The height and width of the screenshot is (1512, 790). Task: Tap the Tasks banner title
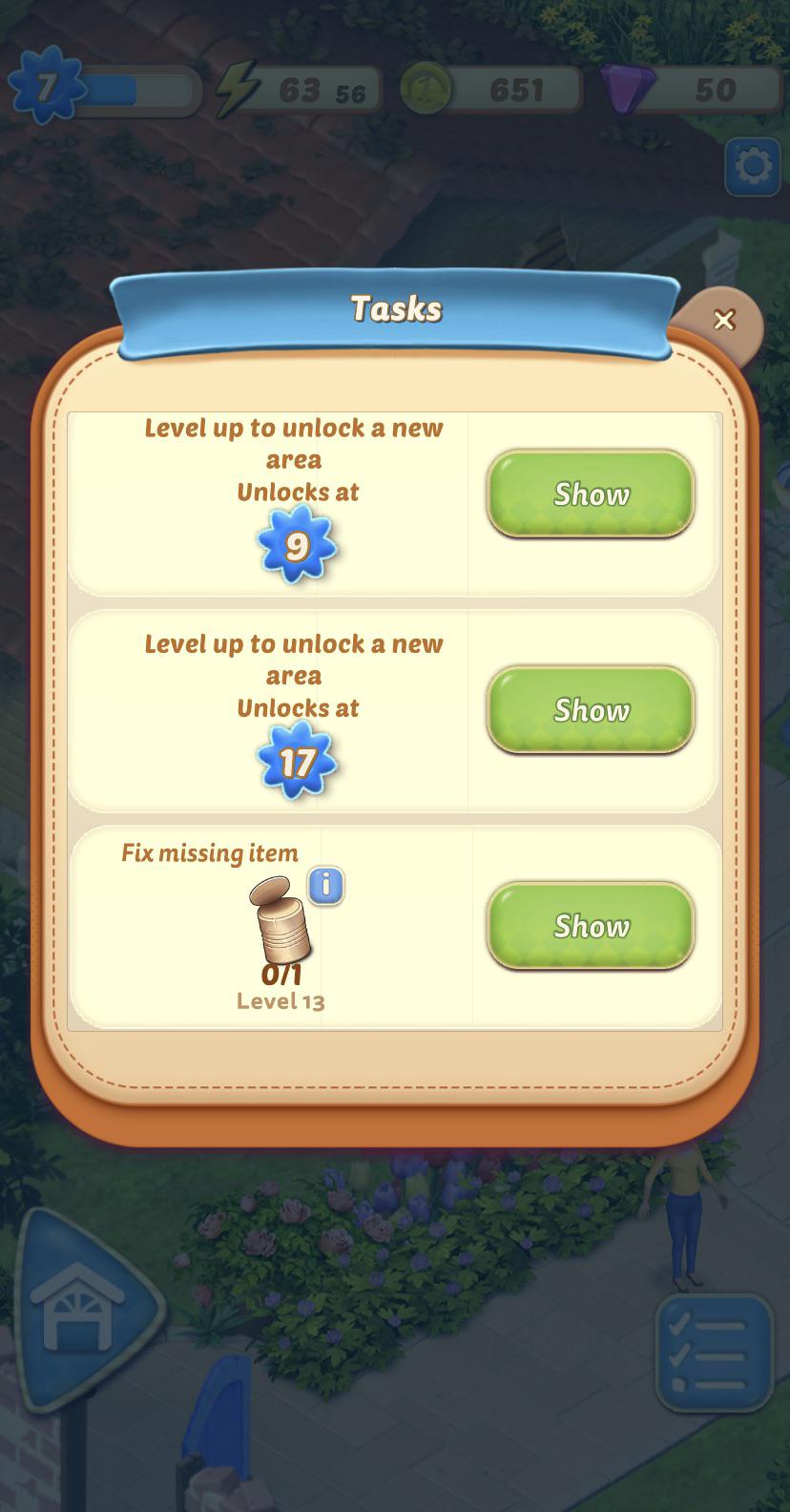click(x=395, y=307)
